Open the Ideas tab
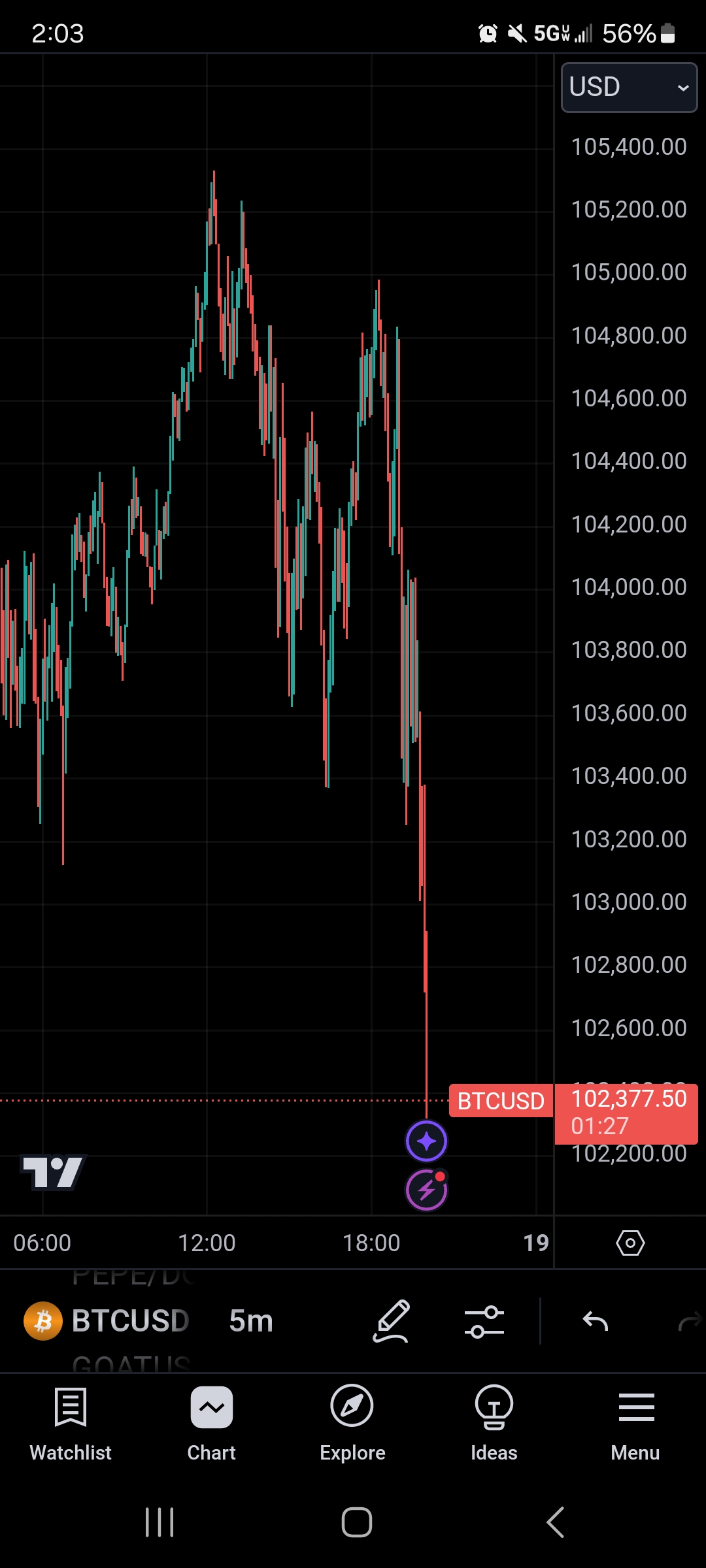 [494, 1424]
